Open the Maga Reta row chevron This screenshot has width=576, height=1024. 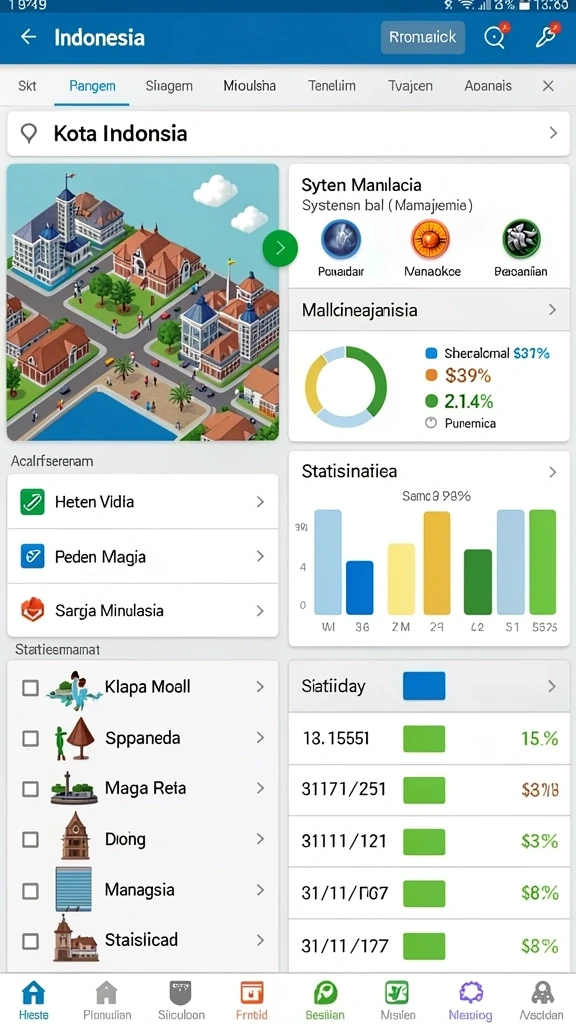260,788
